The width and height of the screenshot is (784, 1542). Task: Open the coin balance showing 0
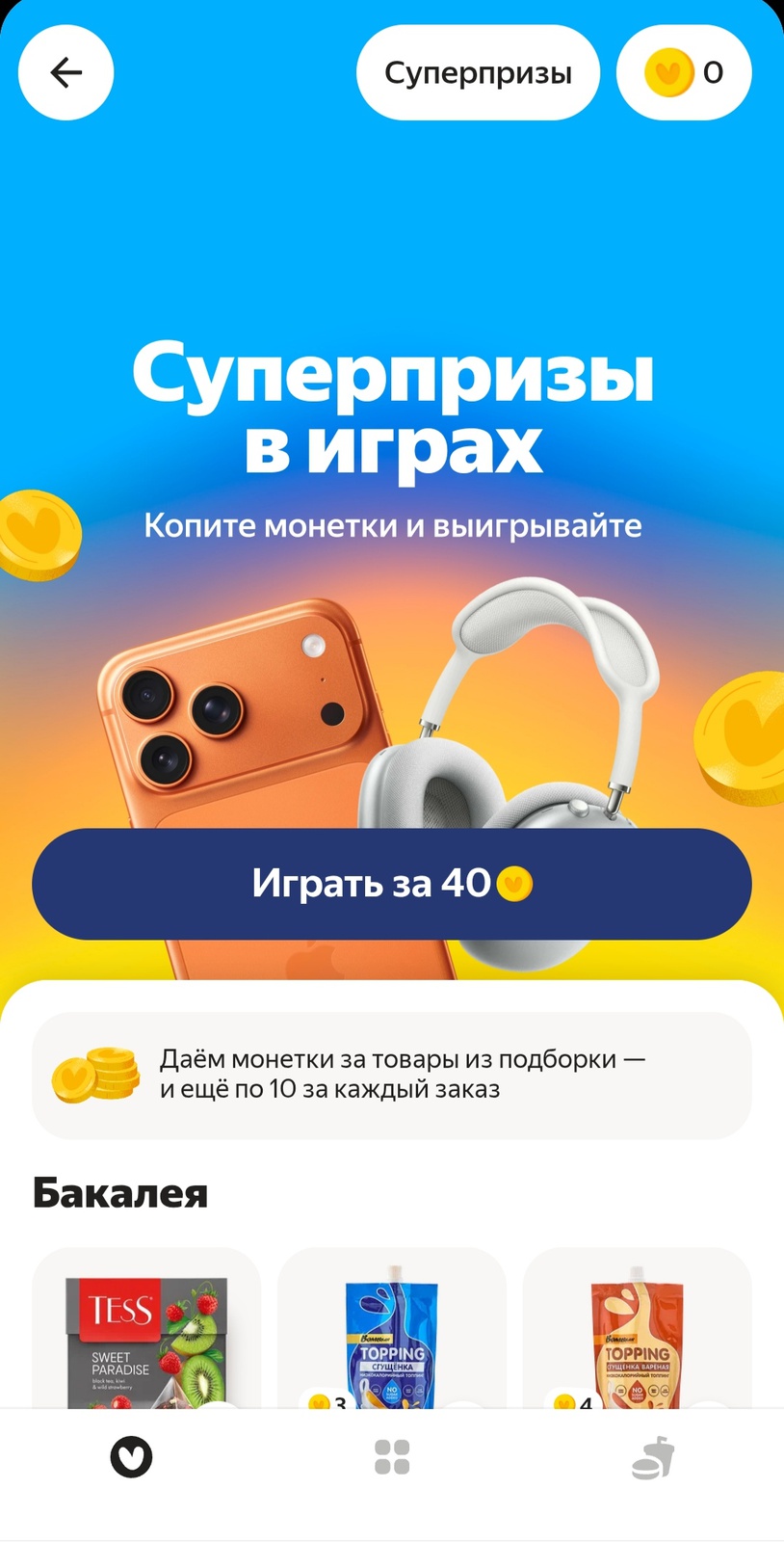(684, 72)
